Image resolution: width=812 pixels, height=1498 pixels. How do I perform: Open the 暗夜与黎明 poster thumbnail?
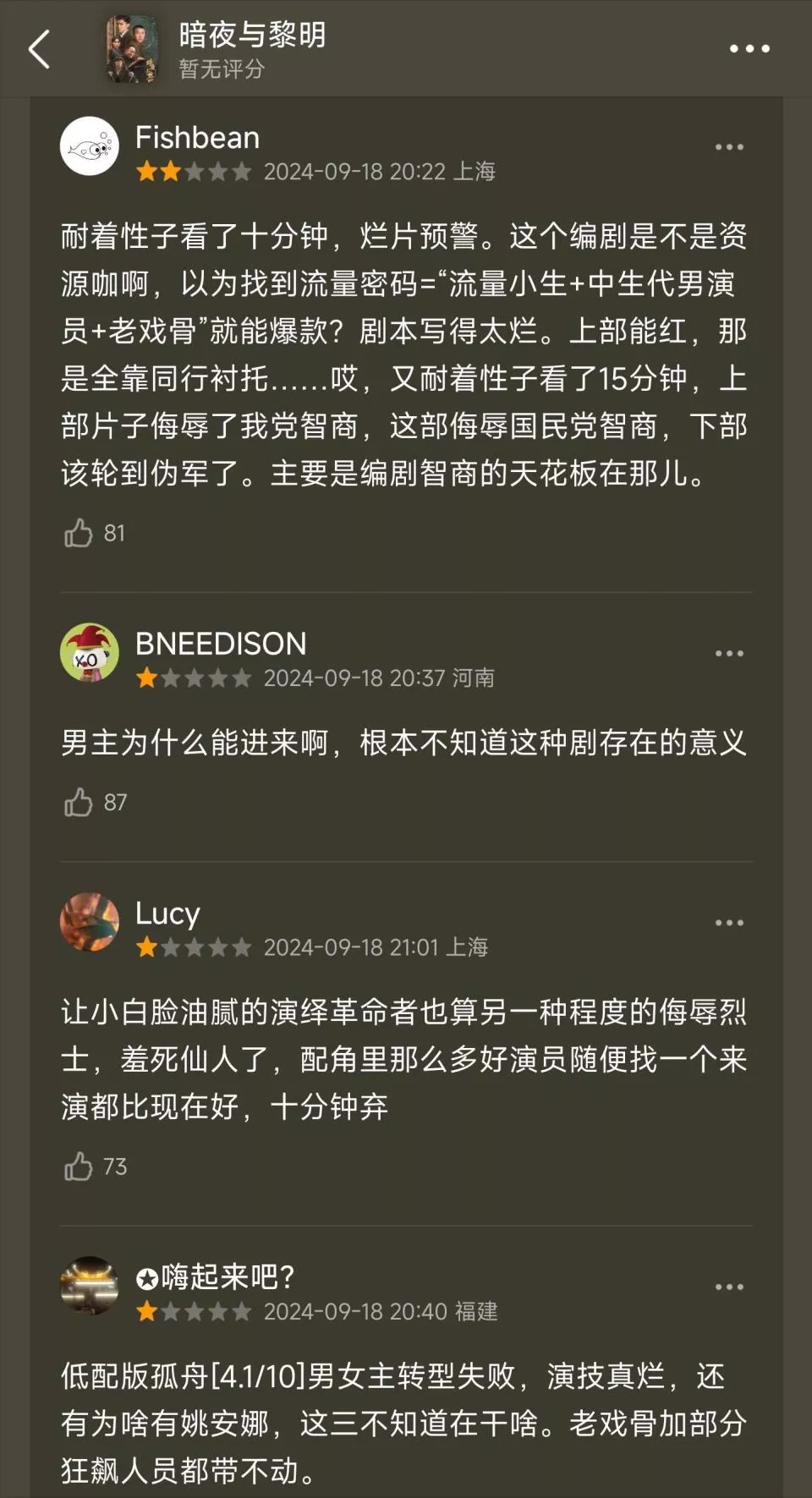coord(131,49)
